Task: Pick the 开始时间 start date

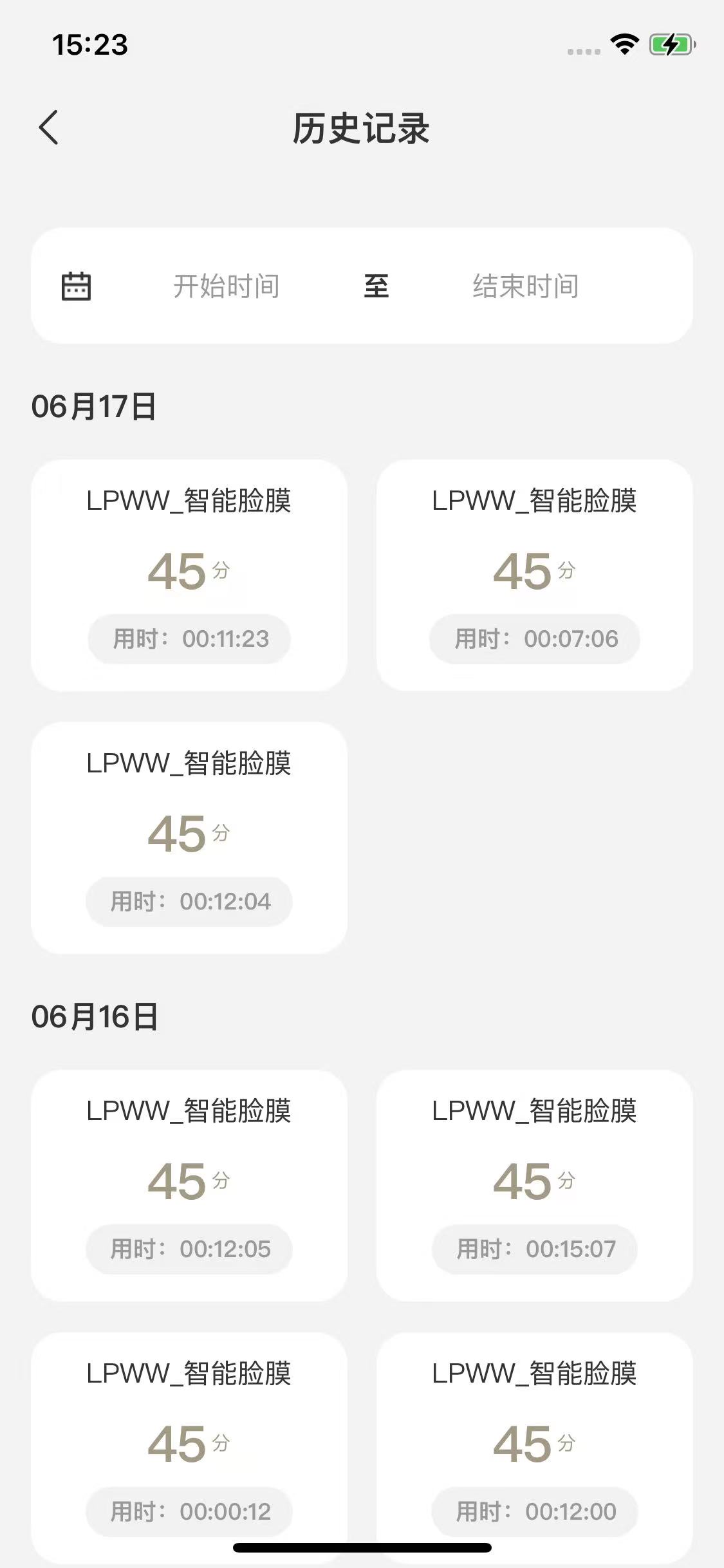Action: [x=226, y=286]
